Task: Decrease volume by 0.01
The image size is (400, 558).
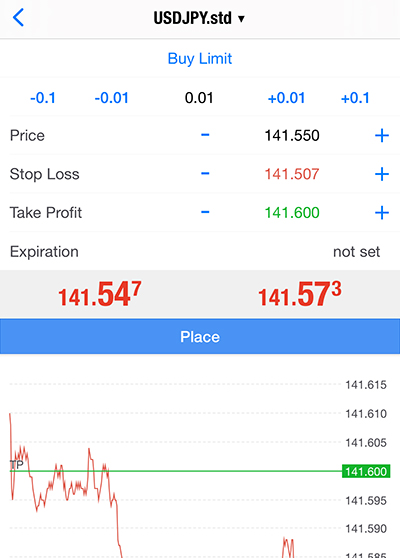Action: click(111, 98)
